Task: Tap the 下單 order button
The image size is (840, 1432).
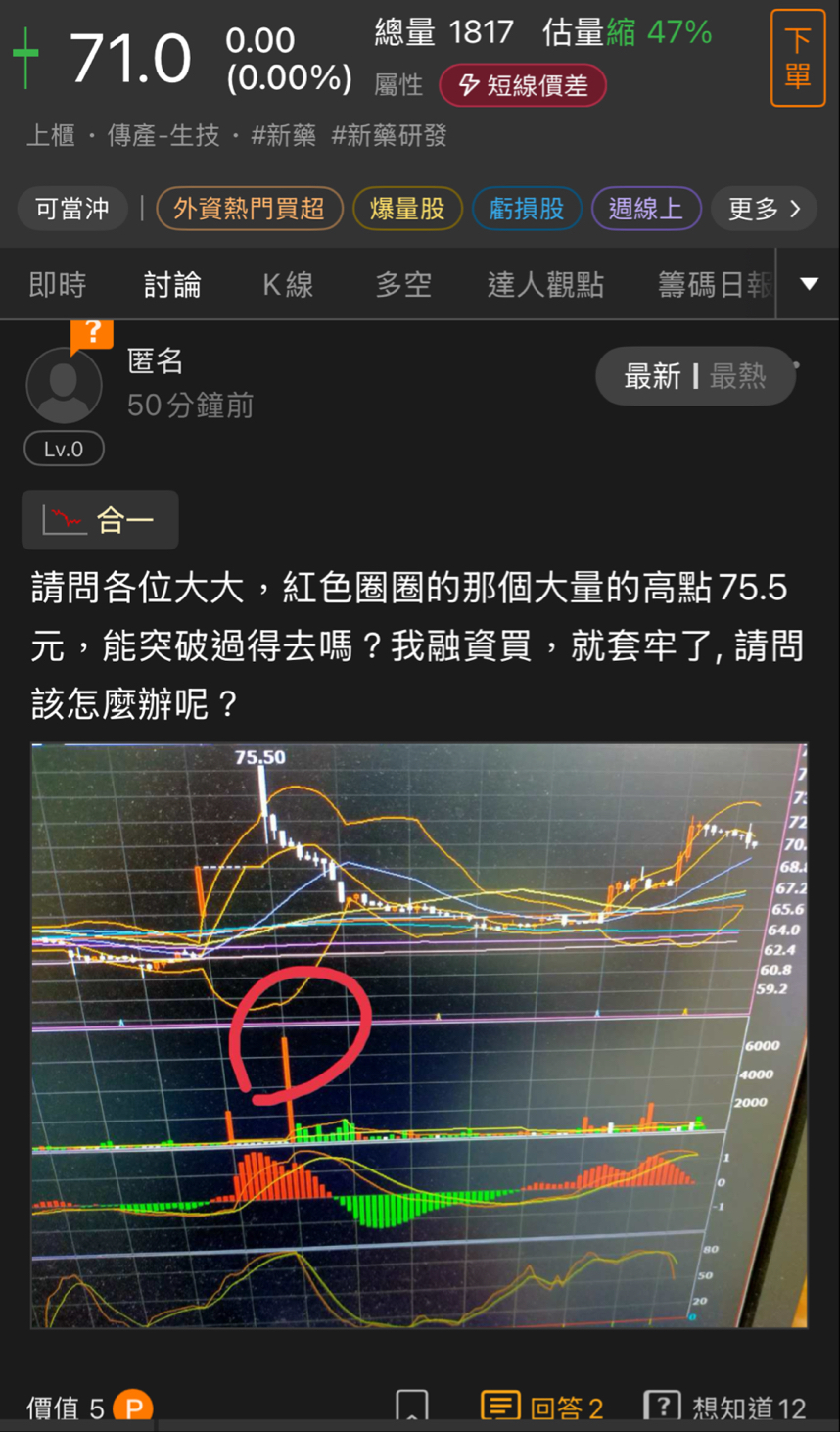Action: point(797,58)
